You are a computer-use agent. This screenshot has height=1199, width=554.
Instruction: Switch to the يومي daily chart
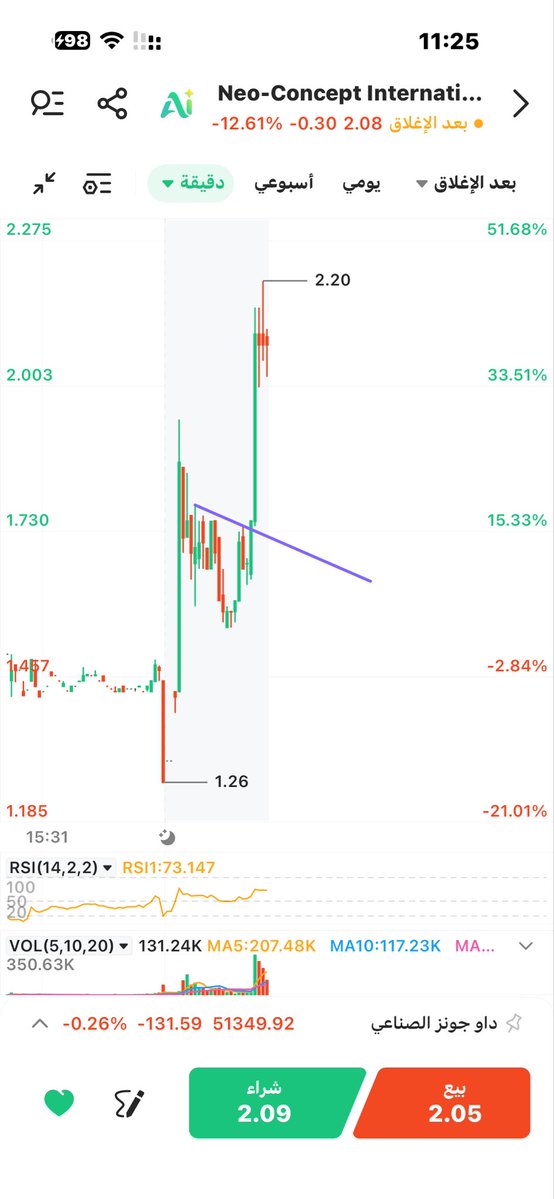[x=362, y=184]
